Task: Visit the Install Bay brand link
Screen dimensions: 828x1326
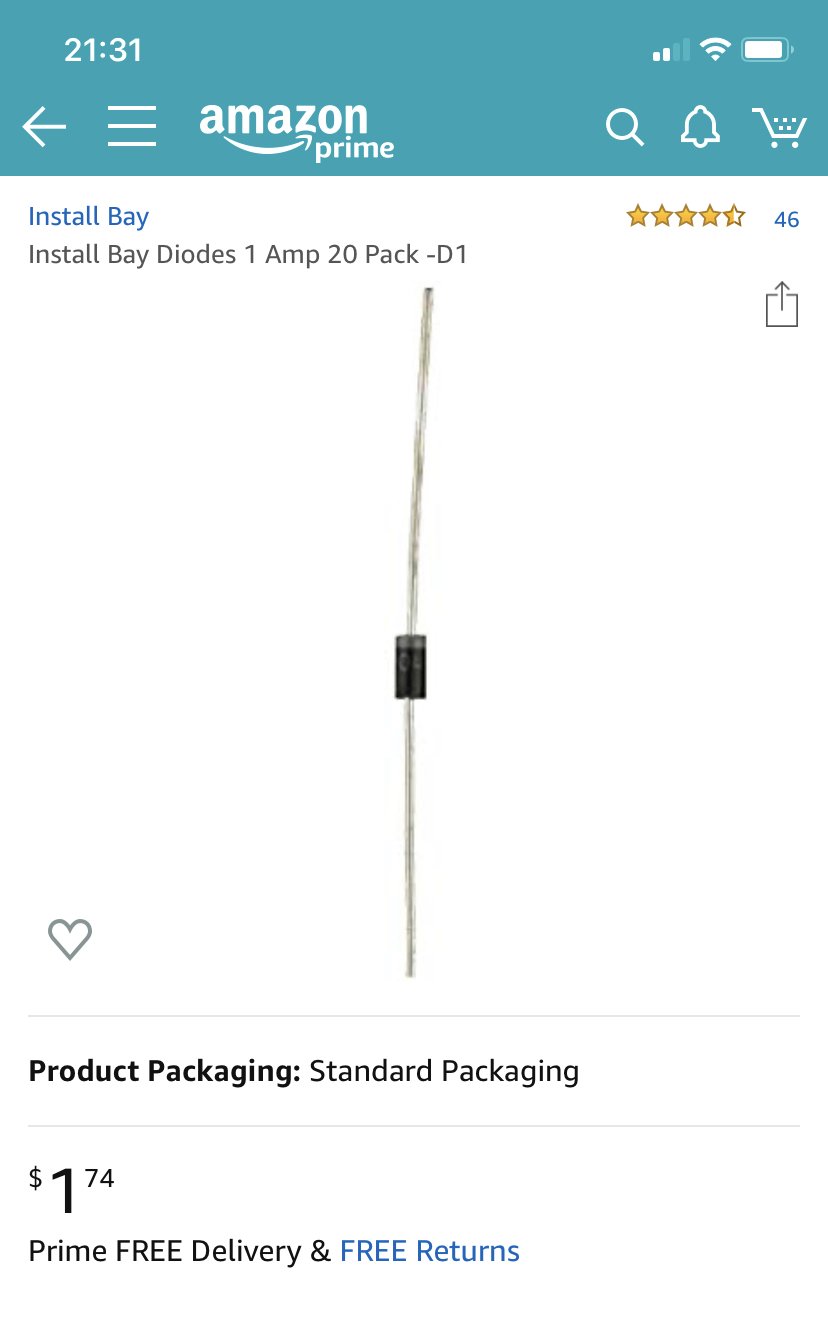Action: click(88, 216)
